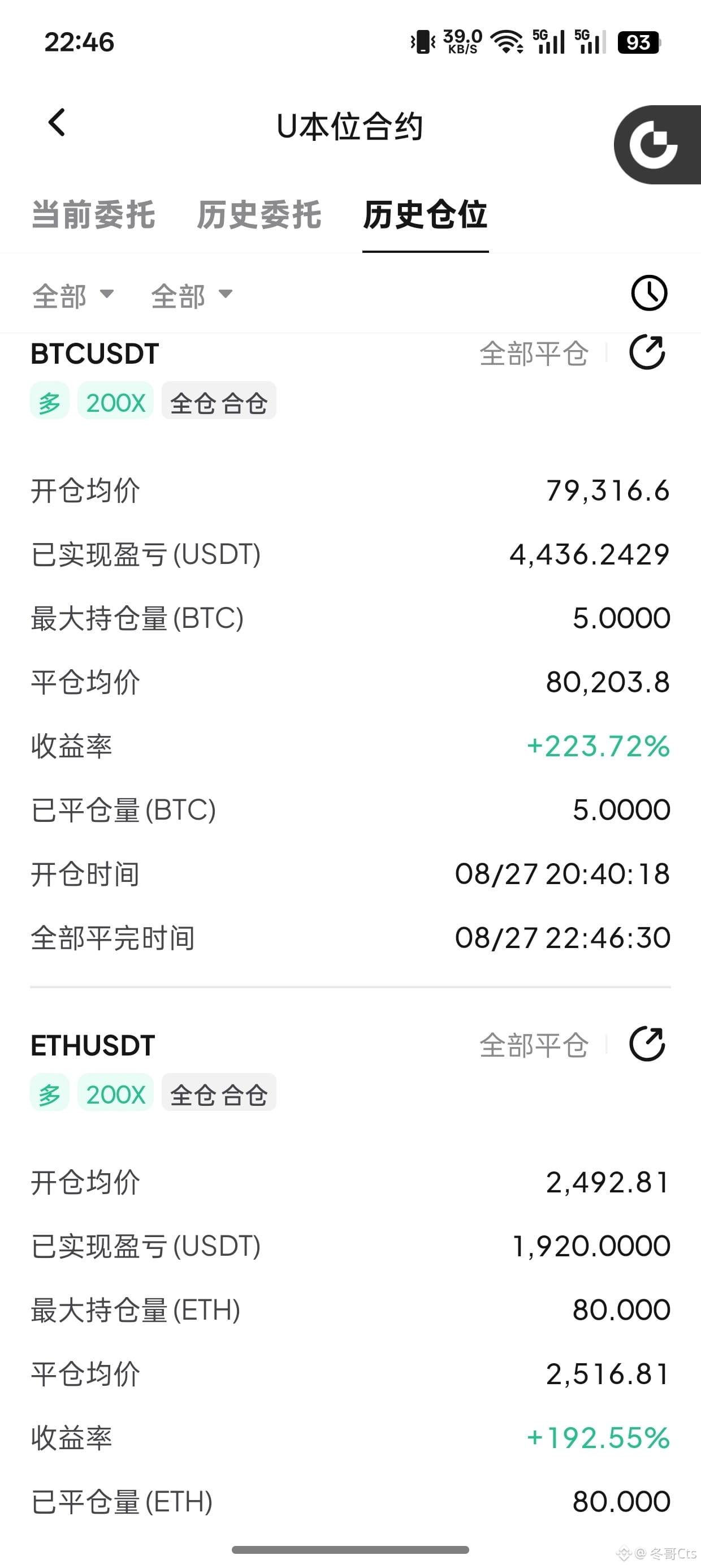Share the ETHUSDT closed position
Image resolution: width=701 pixels, height=1568 pixels.
point(647,1044)
